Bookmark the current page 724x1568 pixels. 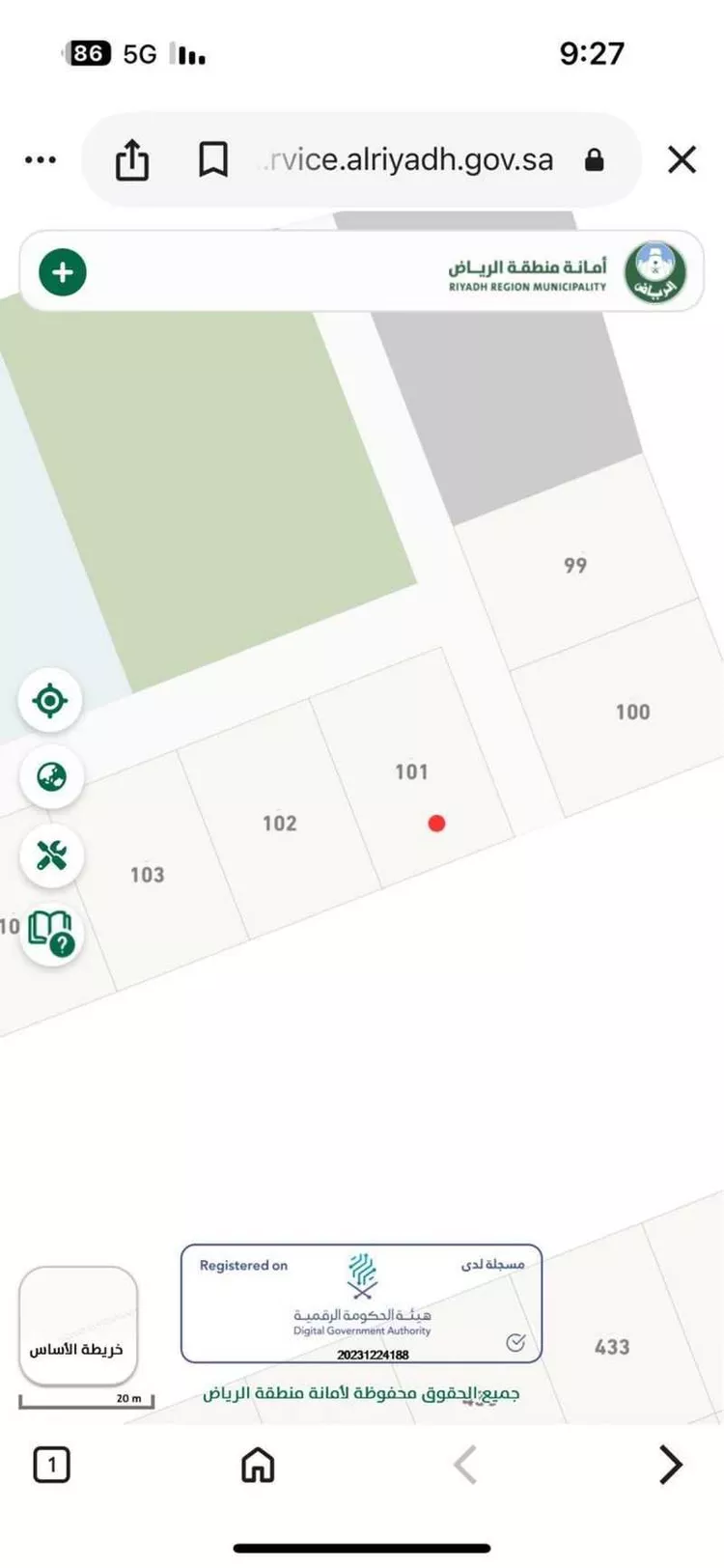pos(213,159)
